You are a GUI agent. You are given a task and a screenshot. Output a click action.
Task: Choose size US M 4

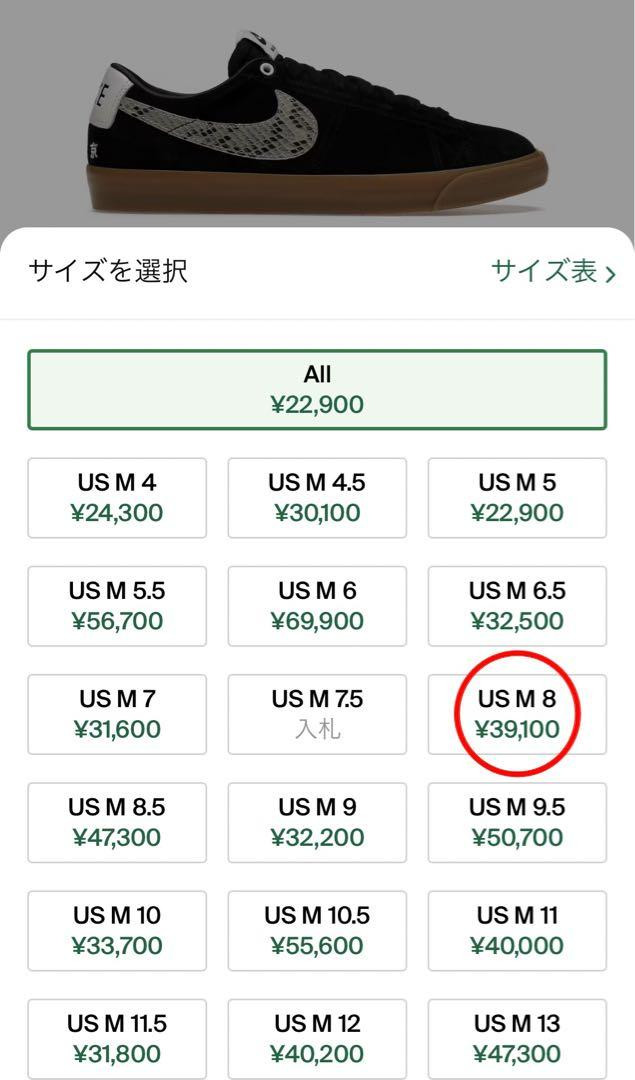[x=117, y=498]
